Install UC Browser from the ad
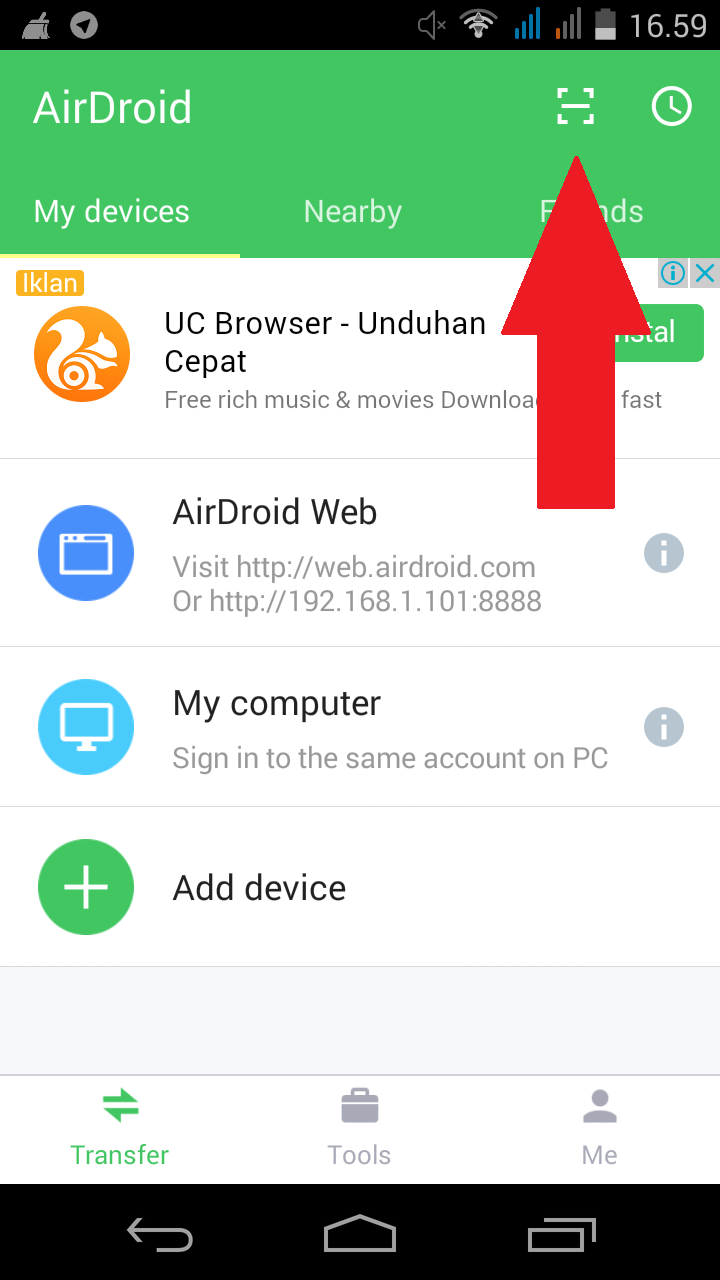Image resolution: width=720 pixels, height=1280 pixels. tap(668, 333)
